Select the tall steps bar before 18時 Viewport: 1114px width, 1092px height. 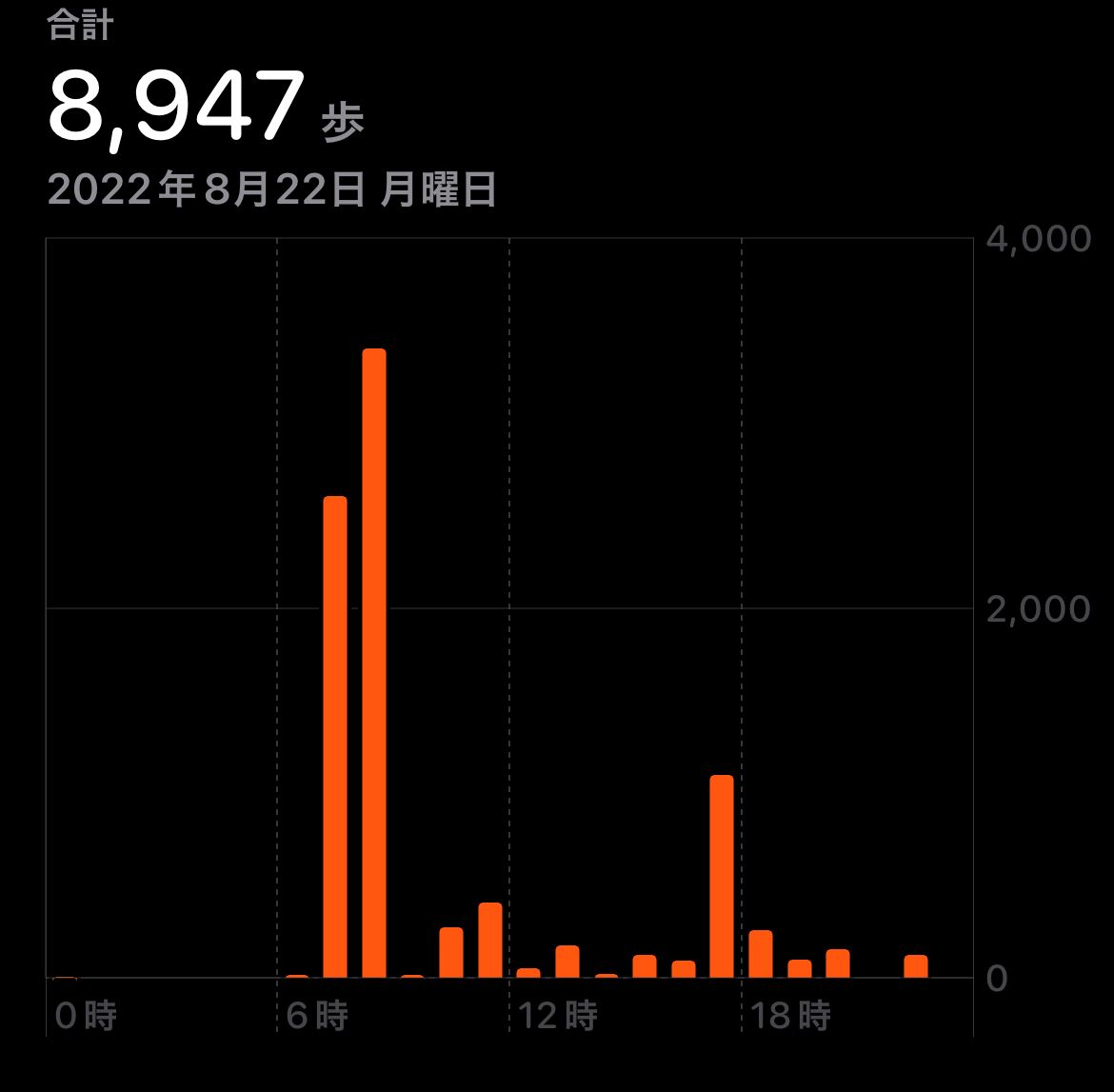point(722,876)
